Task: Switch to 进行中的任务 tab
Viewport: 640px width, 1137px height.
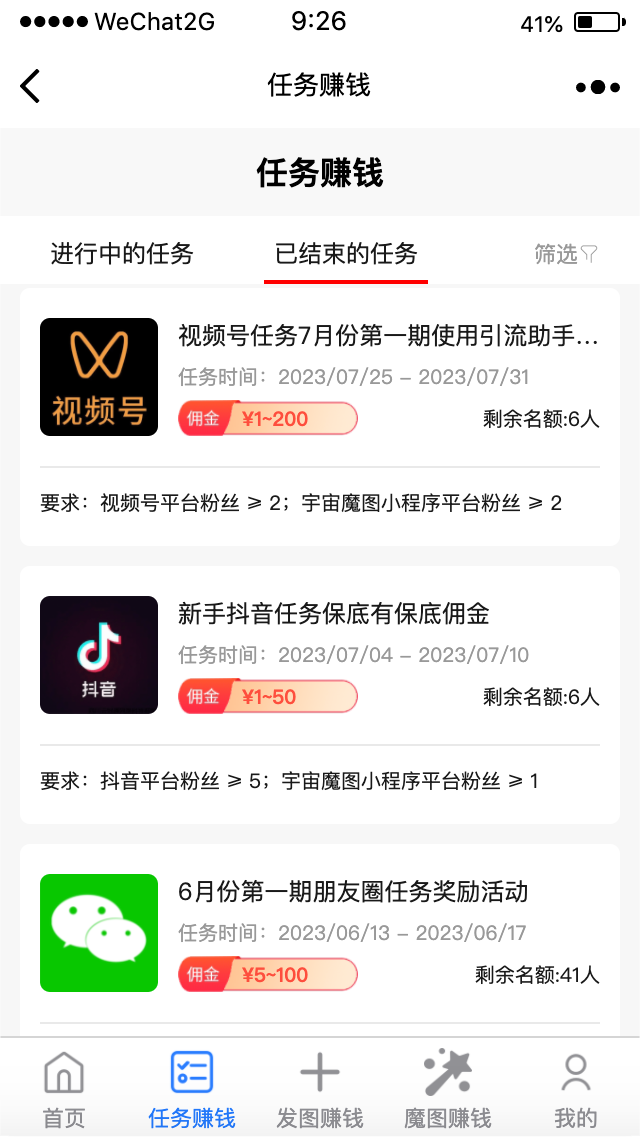Action: pyautogui.click(x=122, y=254)
